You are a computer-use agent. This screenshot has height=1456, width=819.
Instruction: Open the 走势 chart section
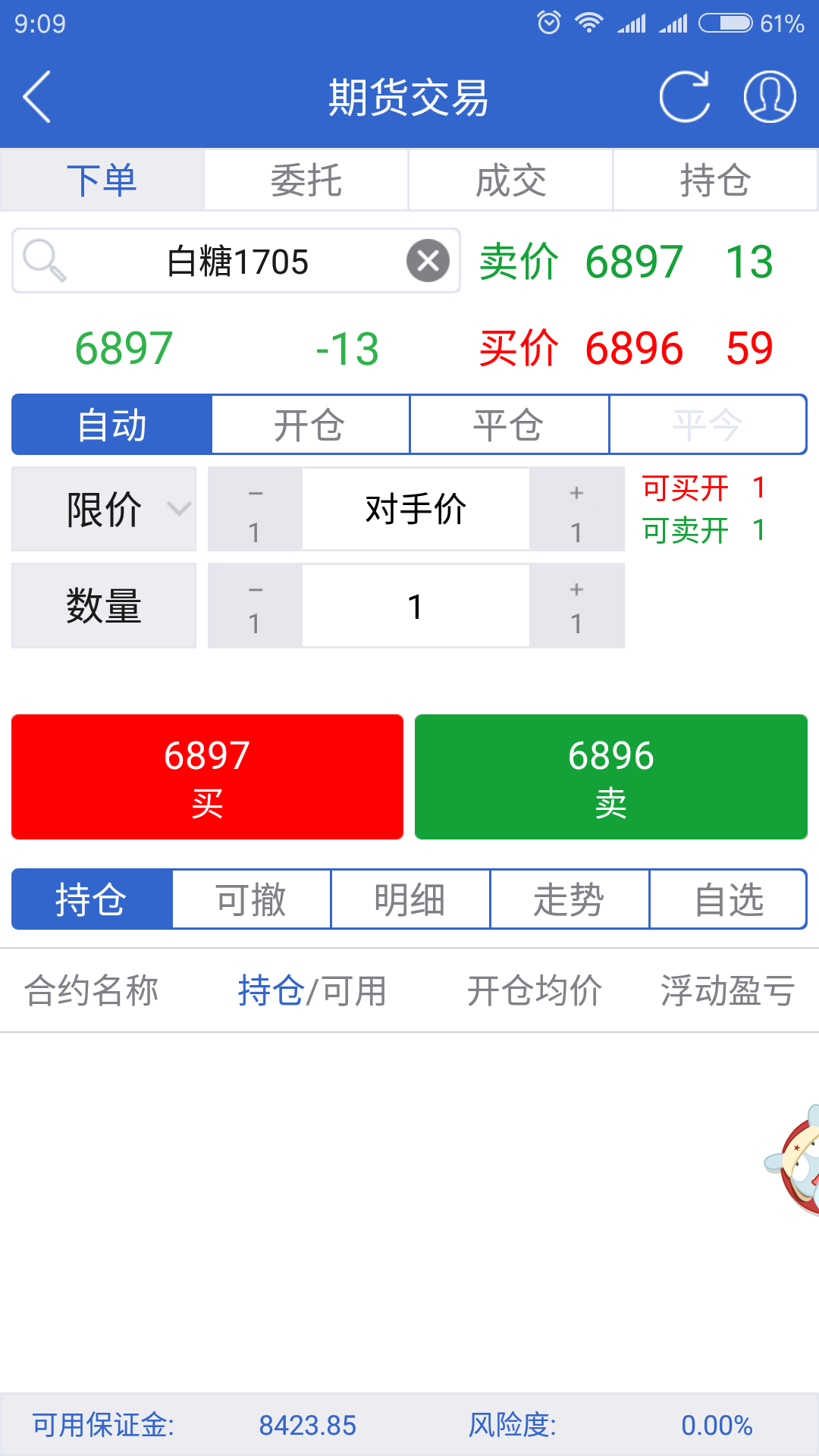point(569,899)
